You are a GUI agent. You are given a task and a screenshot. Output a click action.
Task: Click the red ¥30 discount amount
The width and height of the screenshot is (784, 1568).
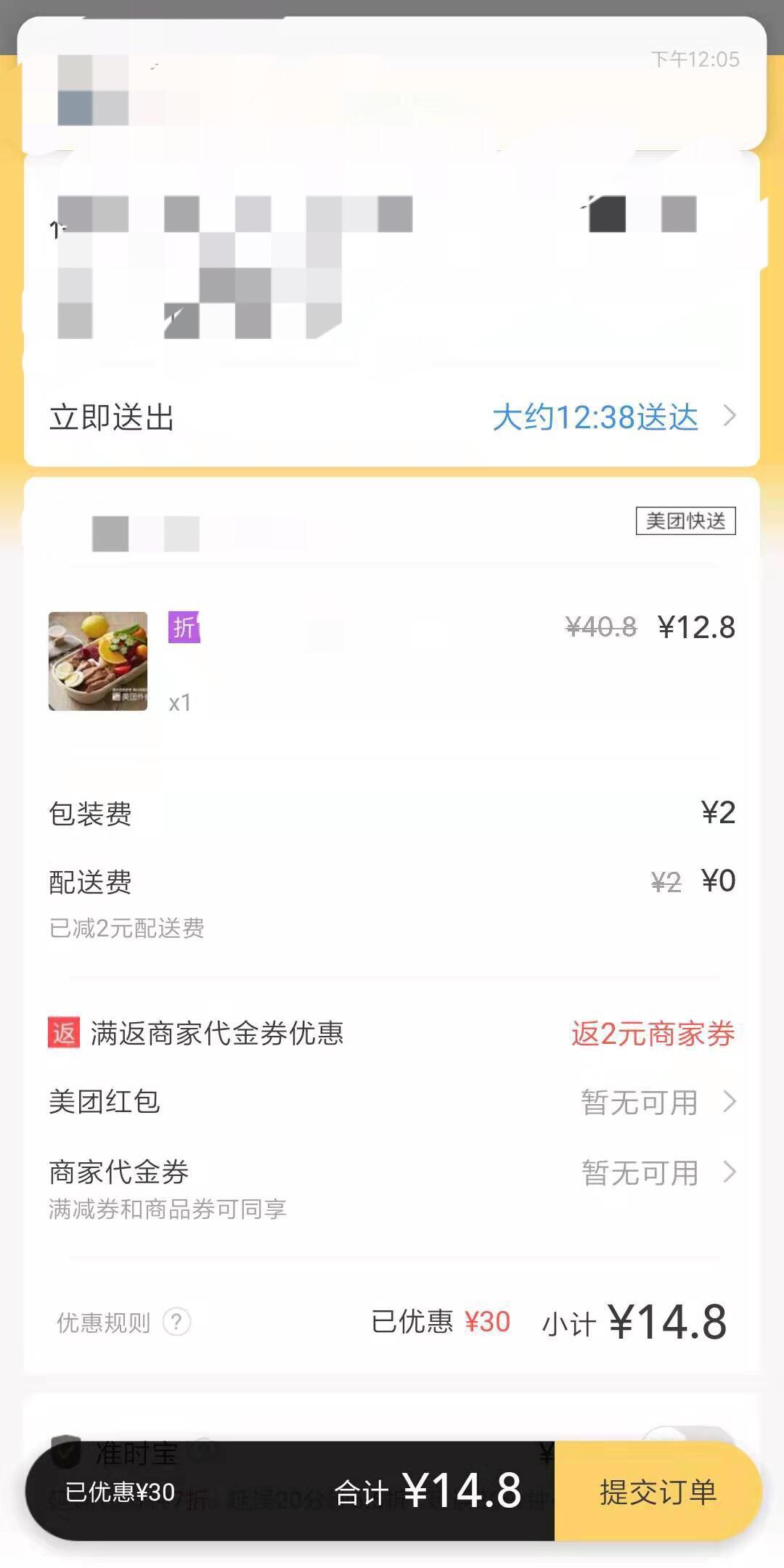487,1320
